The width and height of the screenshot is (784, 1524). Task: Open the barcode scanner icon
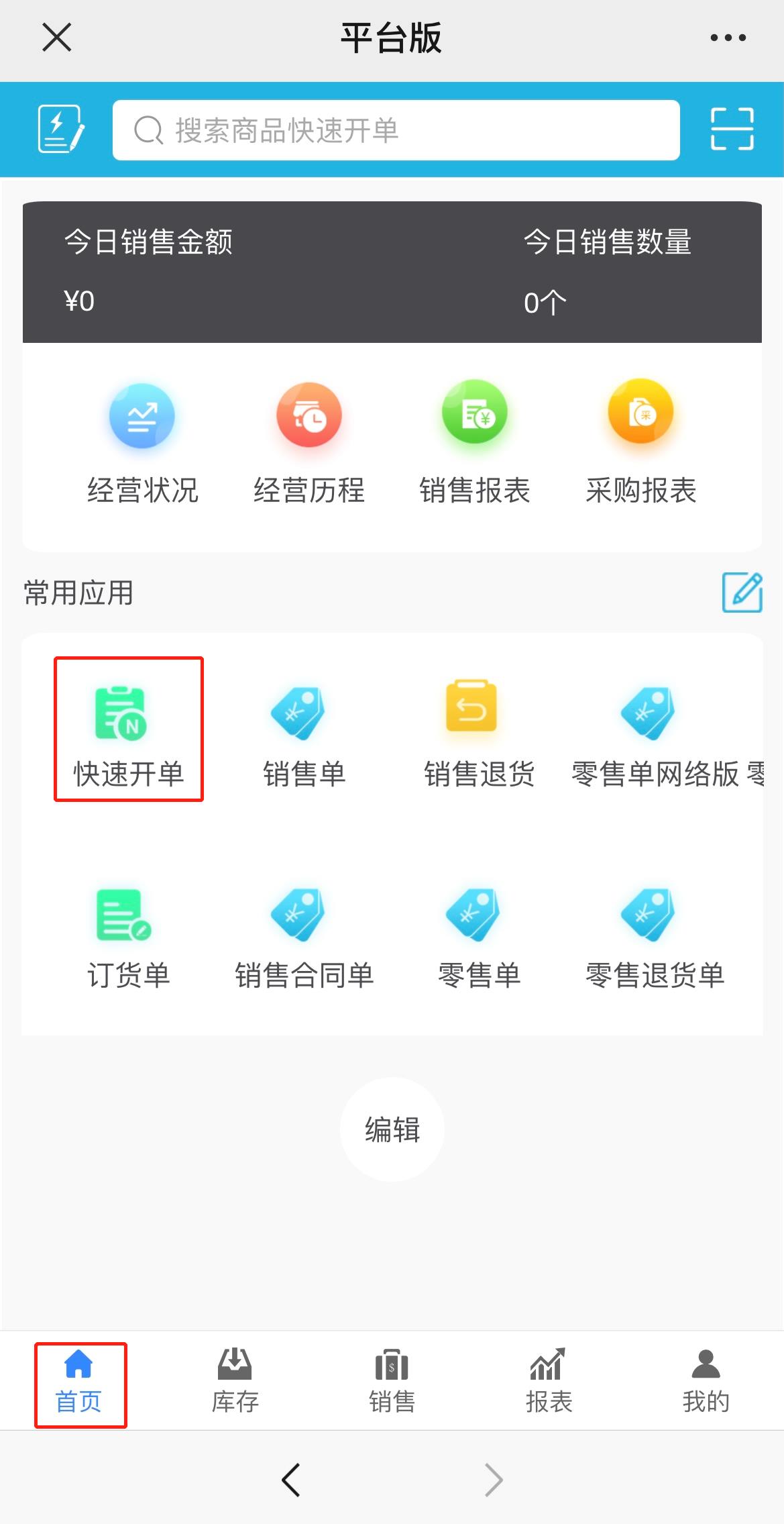tap(732, 129)
